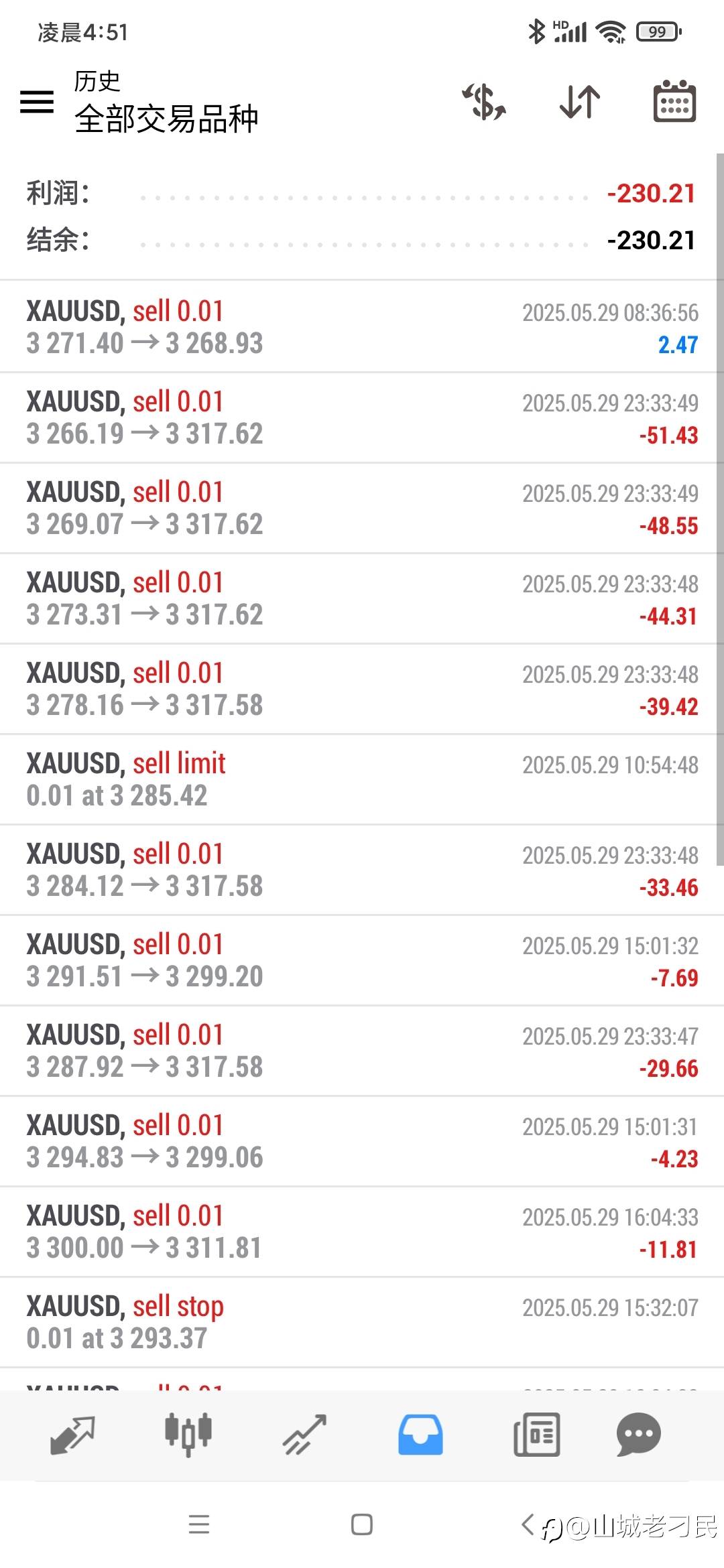Open the hamburger drawer menu
The height and width of the screenshot is (1568, 724).
(x=37, y=103)
